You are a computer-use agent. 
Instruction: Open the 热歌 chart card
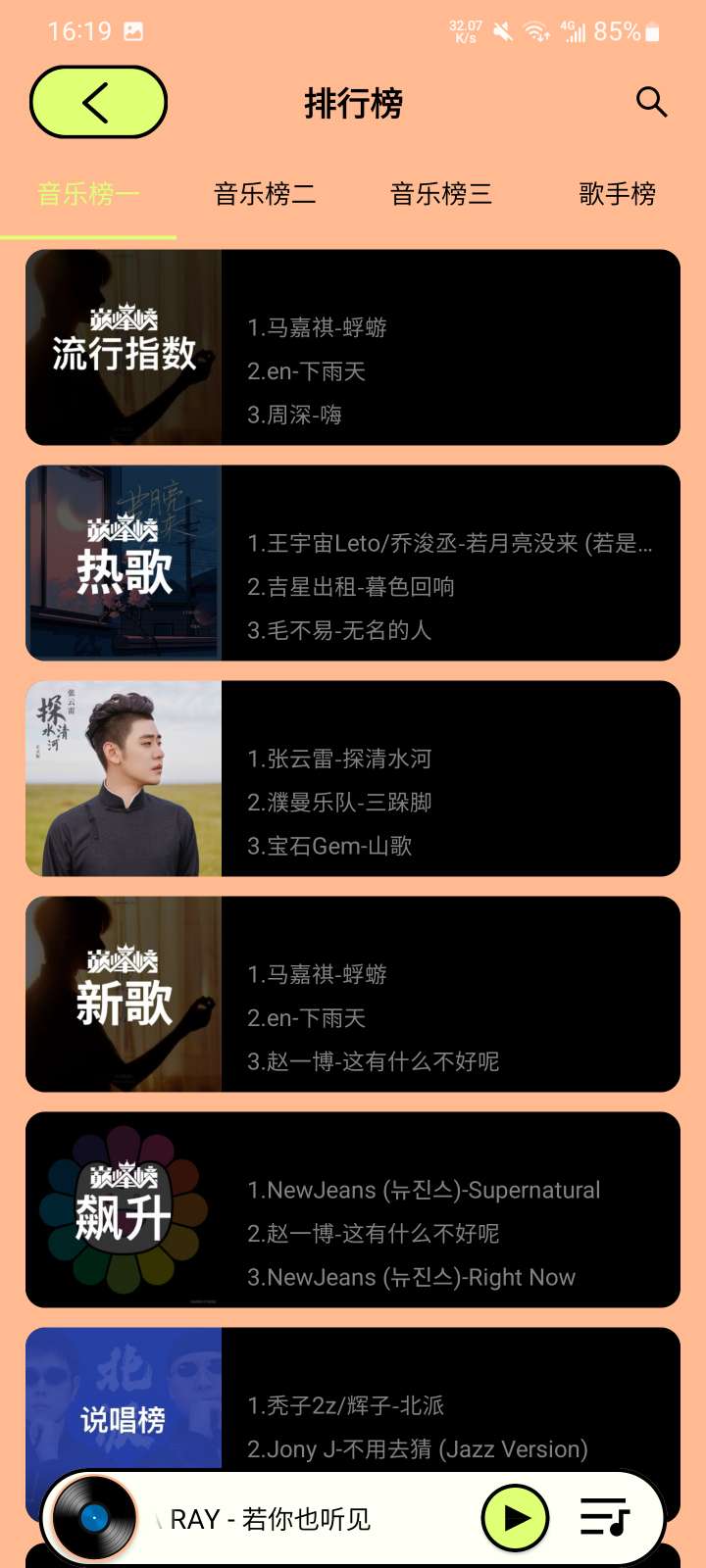click(353, 563)
